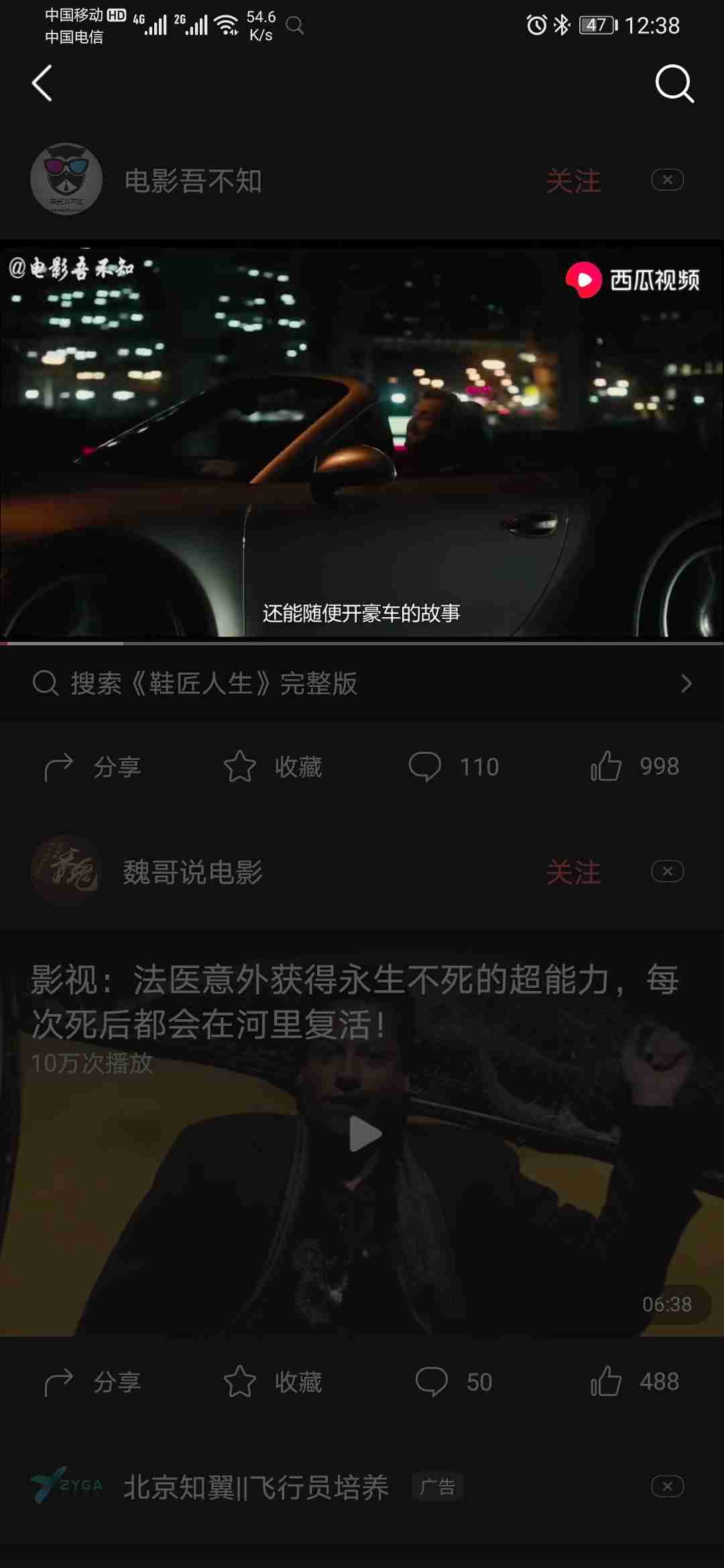Open the search magnifier icon
This screenshot has width=724, height=1568.
pos(674,84)
